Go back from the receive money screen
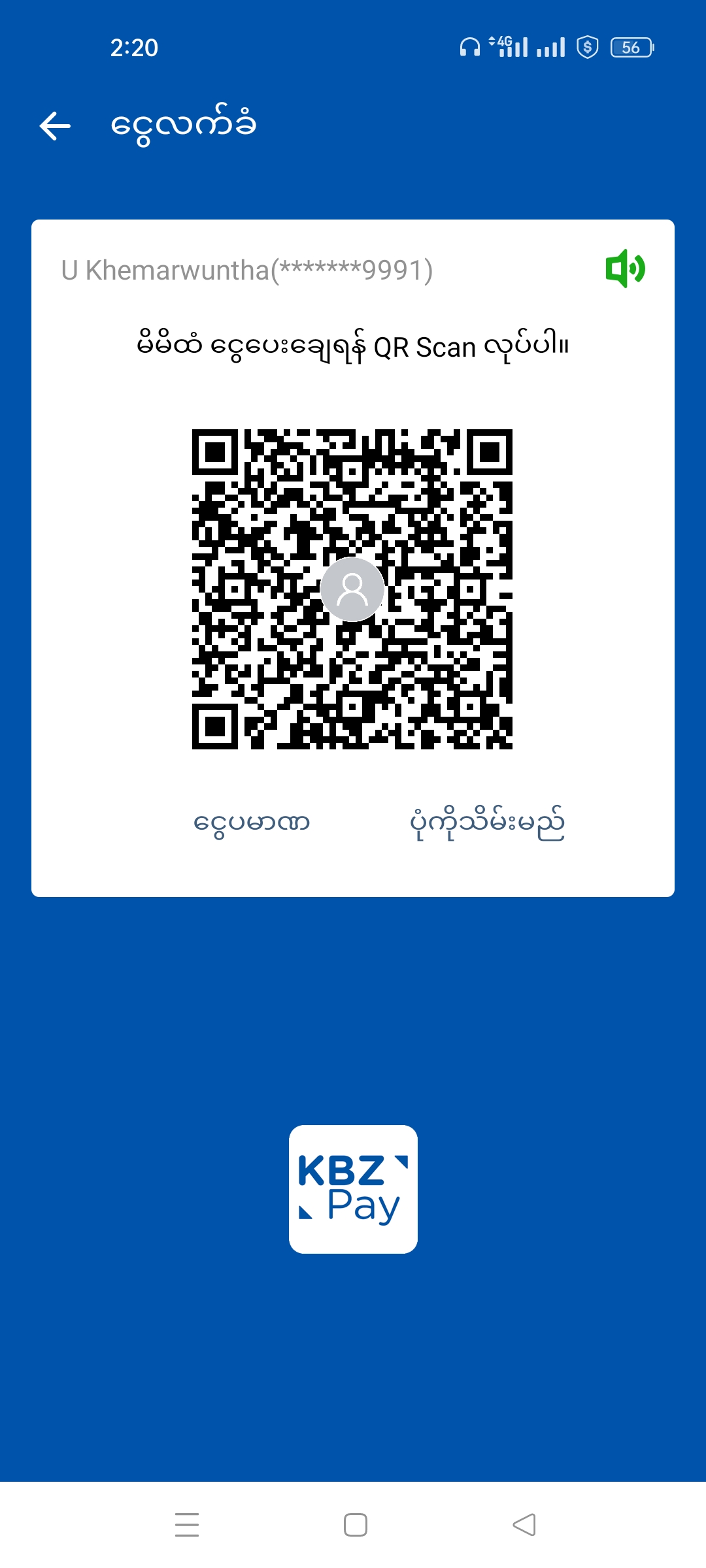The image size is (706, 1568). tap(55, 125)
